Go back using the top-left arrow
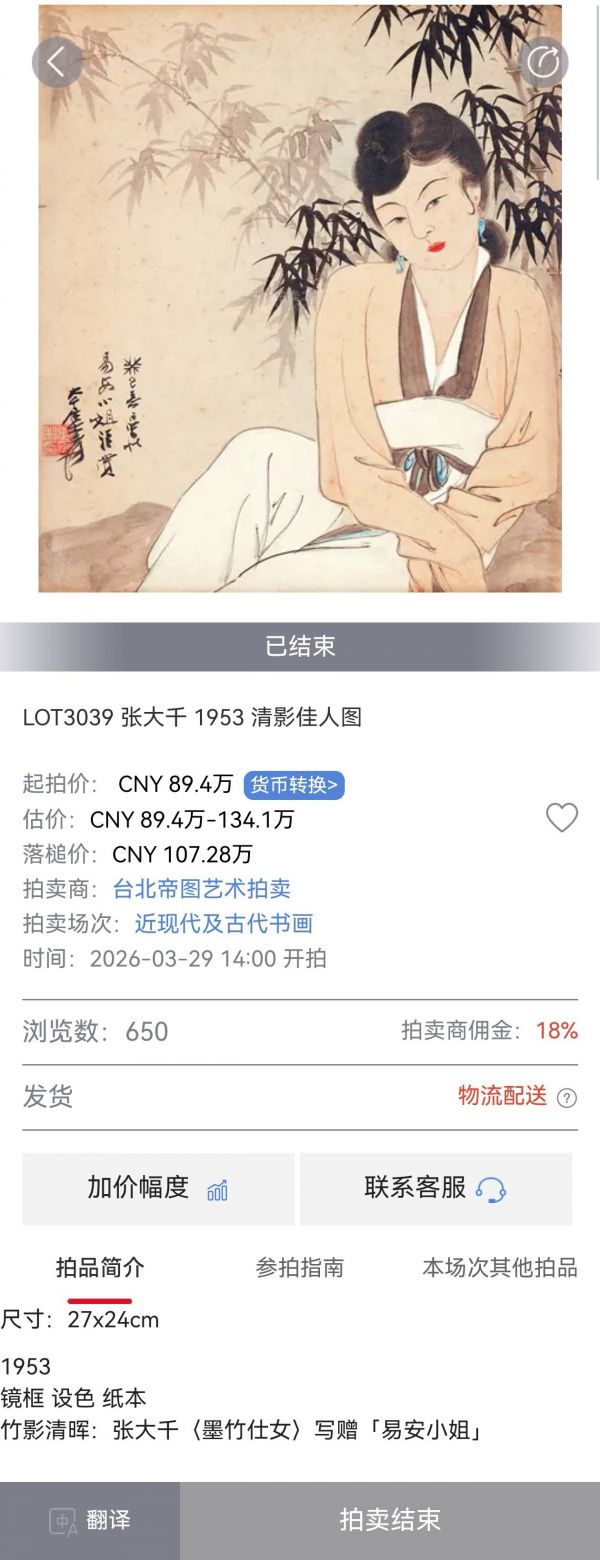 [x=56, y=62]
